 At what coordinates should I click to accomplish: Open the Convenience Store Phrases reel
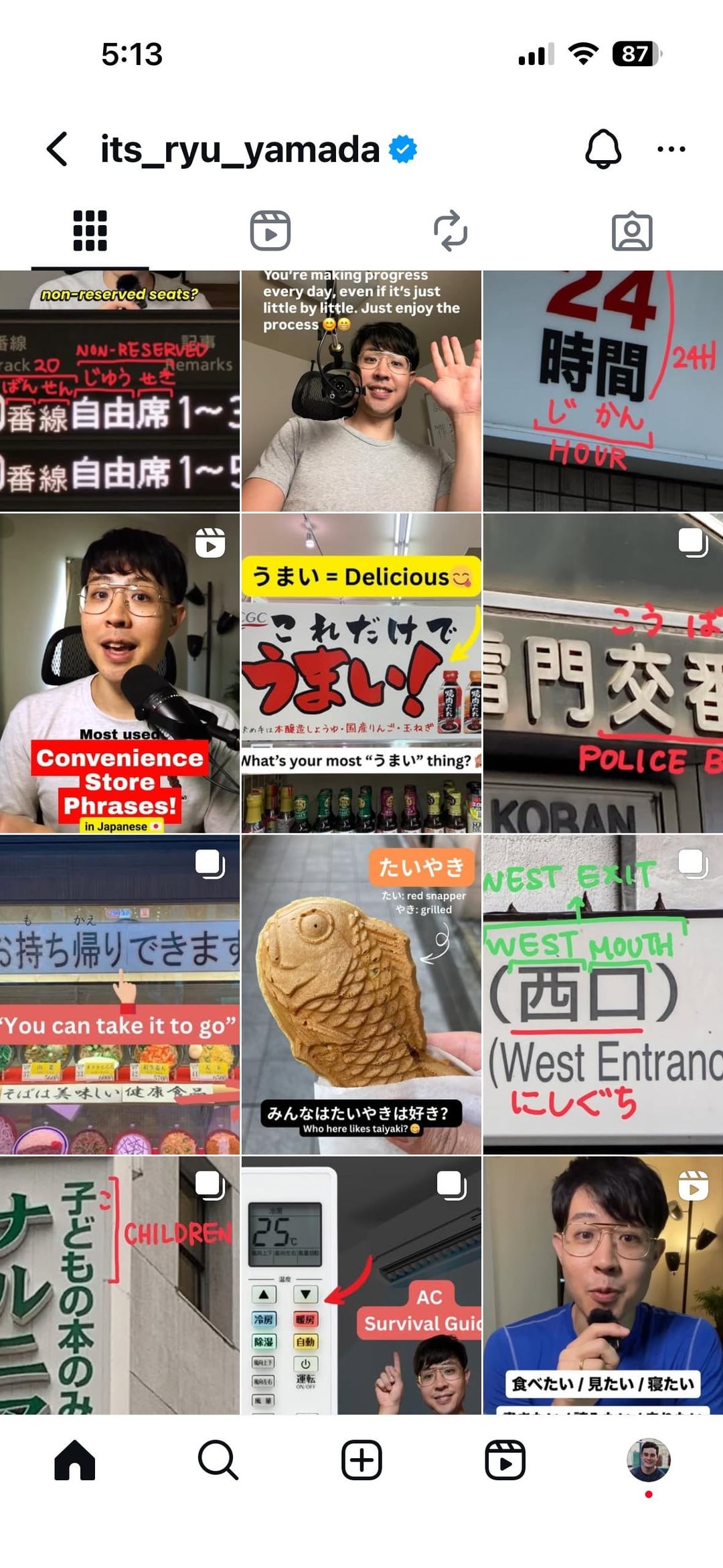coord(119,672)
